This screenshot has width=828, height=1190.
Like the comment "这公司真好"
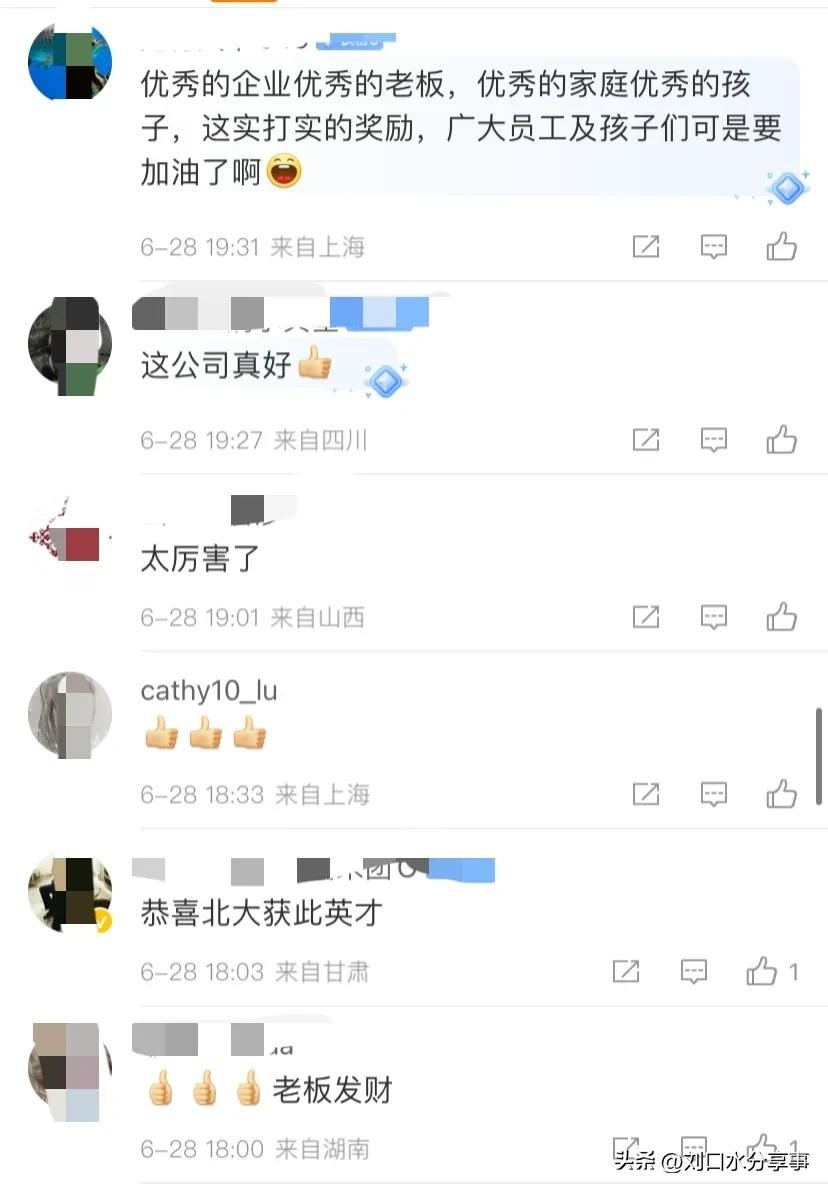[x=781, y=439]
